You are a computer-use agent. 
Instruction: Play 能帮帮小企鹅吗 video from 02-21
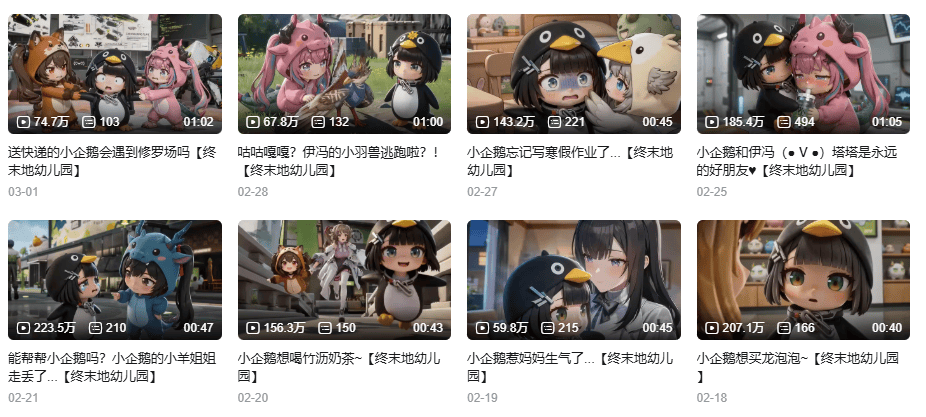[x=114, y=280]
